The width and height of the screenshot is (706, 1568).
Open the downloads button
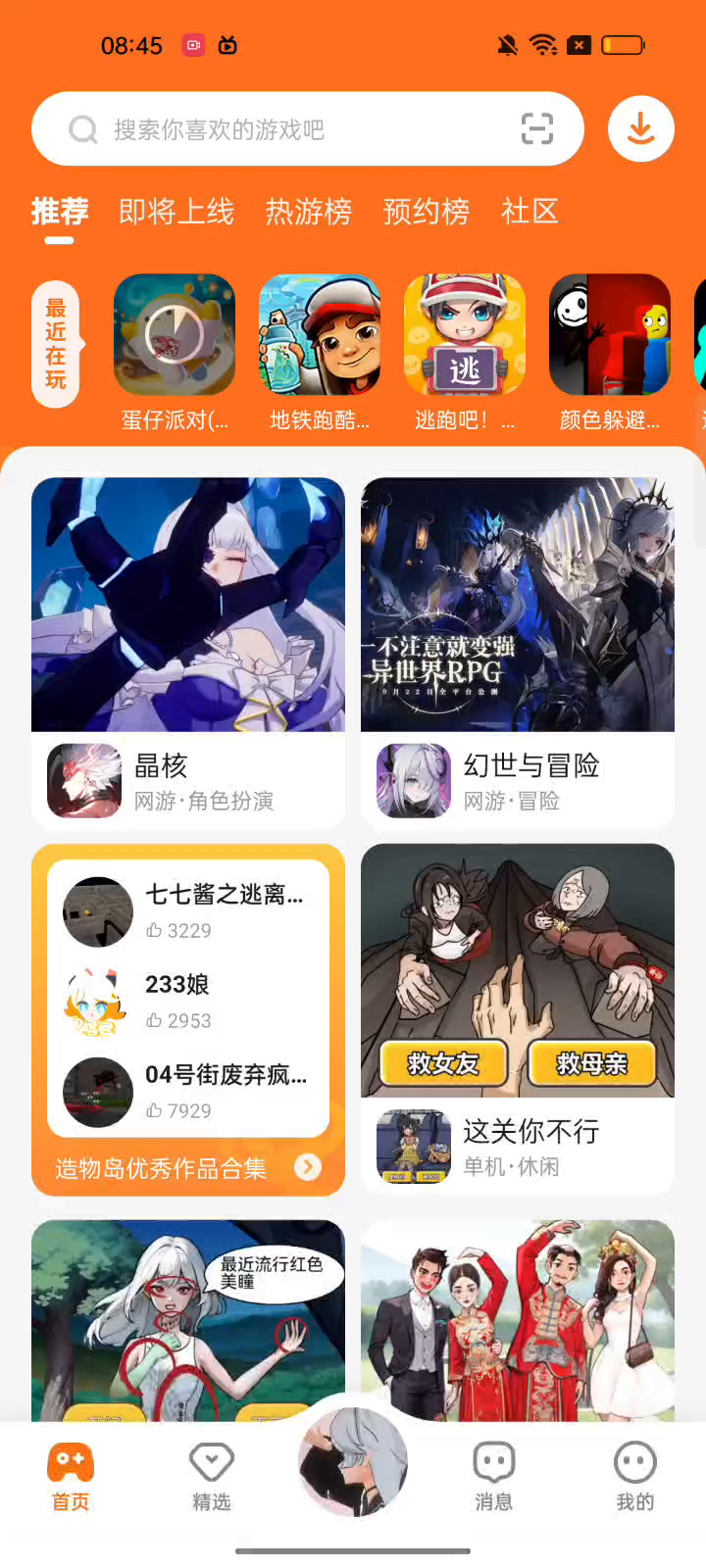(640, 129)
